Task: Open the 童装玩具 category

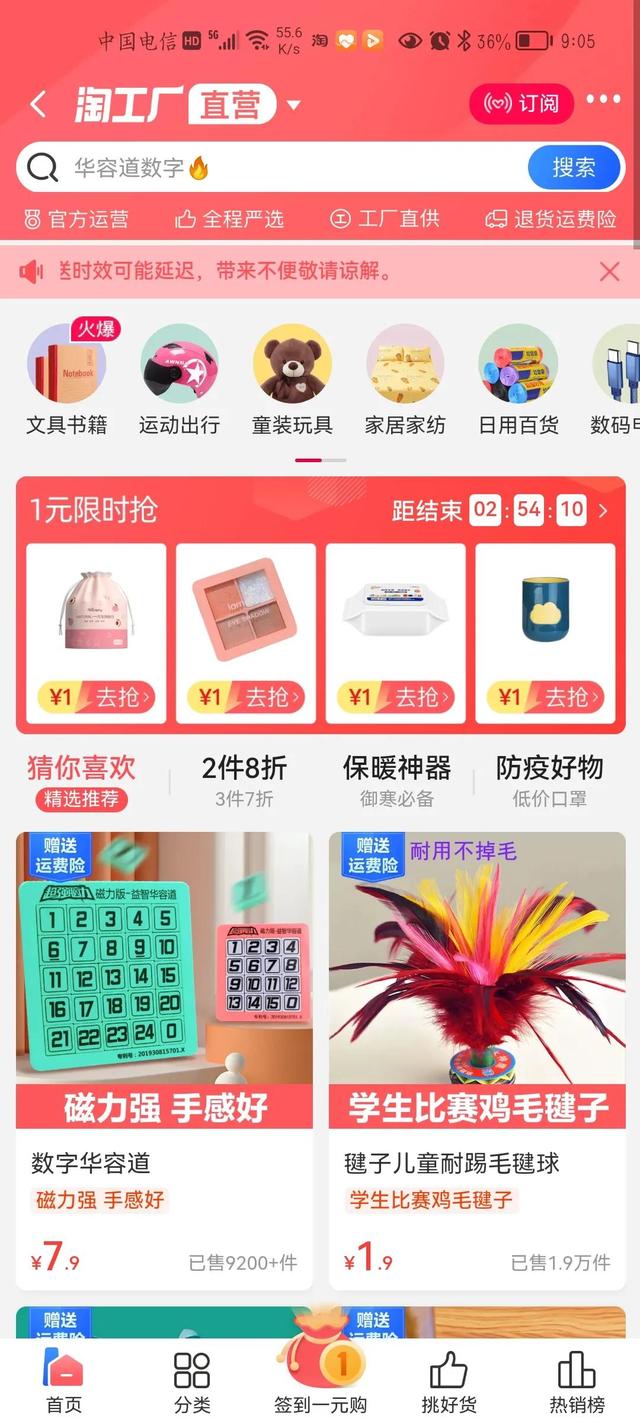Action: [292, 380]
